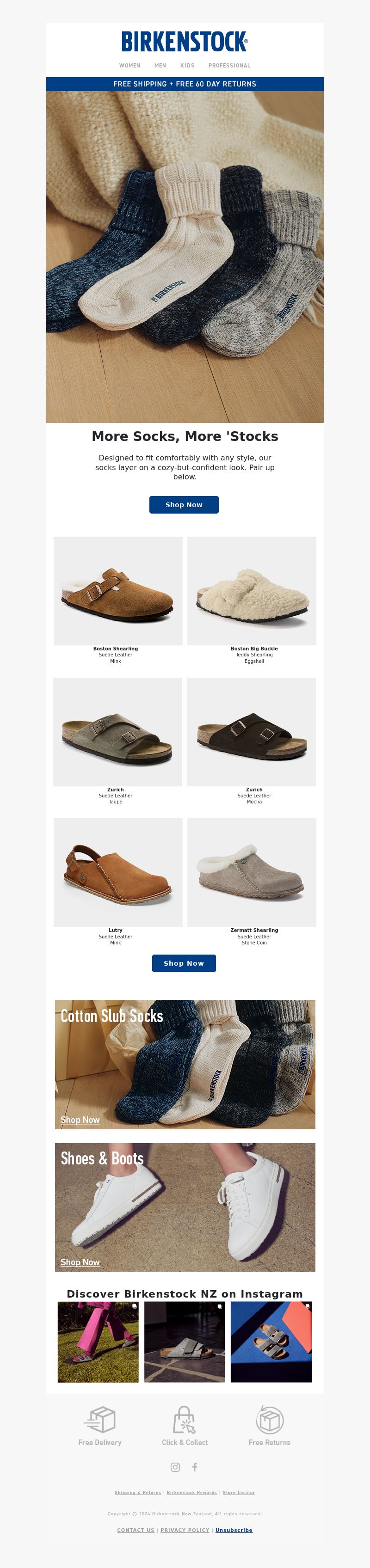Open Shipping & Returns link

pyautogui.click(x=137, y=1493)
